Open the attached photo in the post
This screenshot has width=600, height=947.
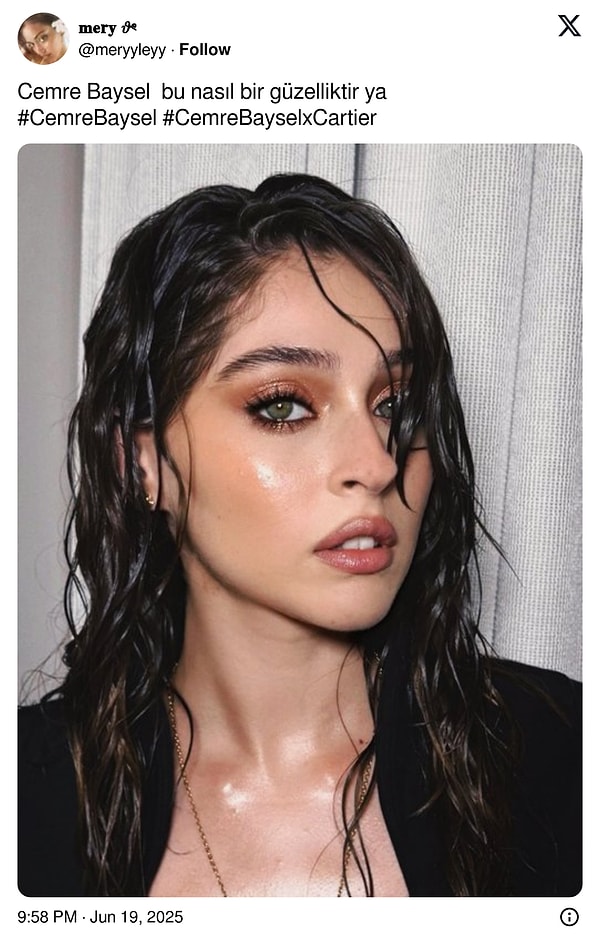click(300, 520)
